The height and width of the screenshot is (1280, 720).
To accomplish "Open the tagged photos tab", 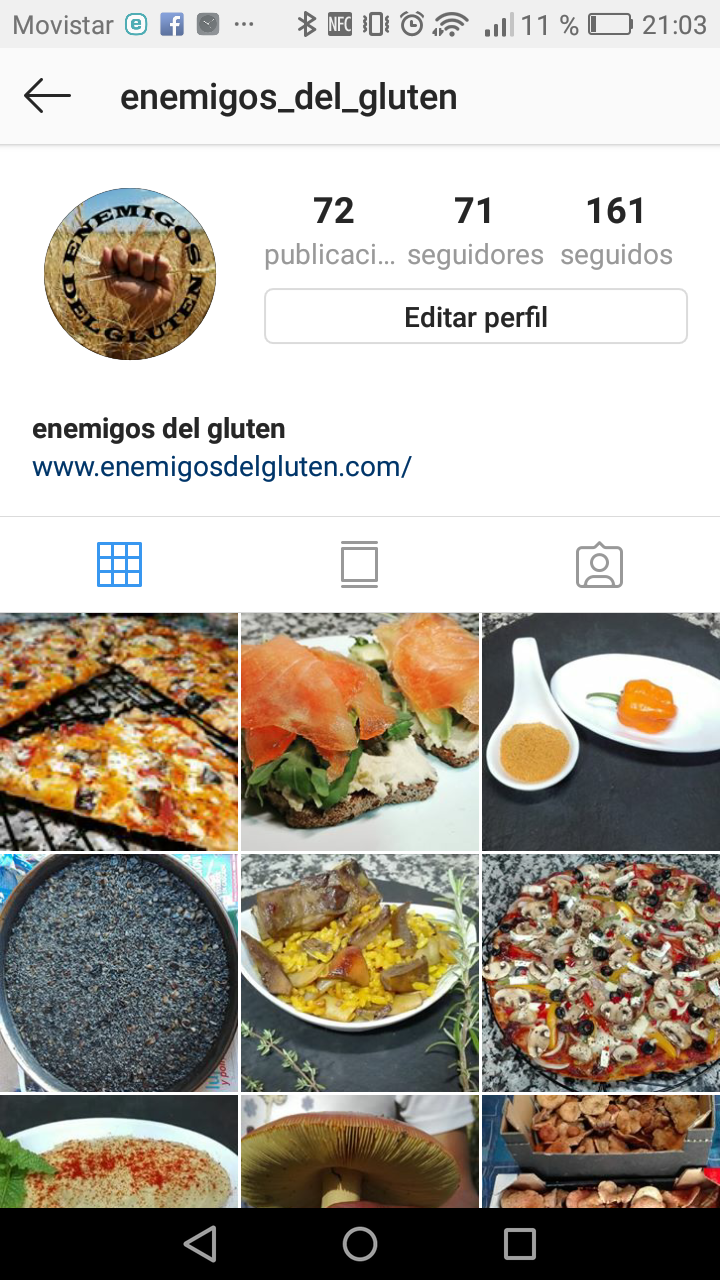I will point(599,565).
